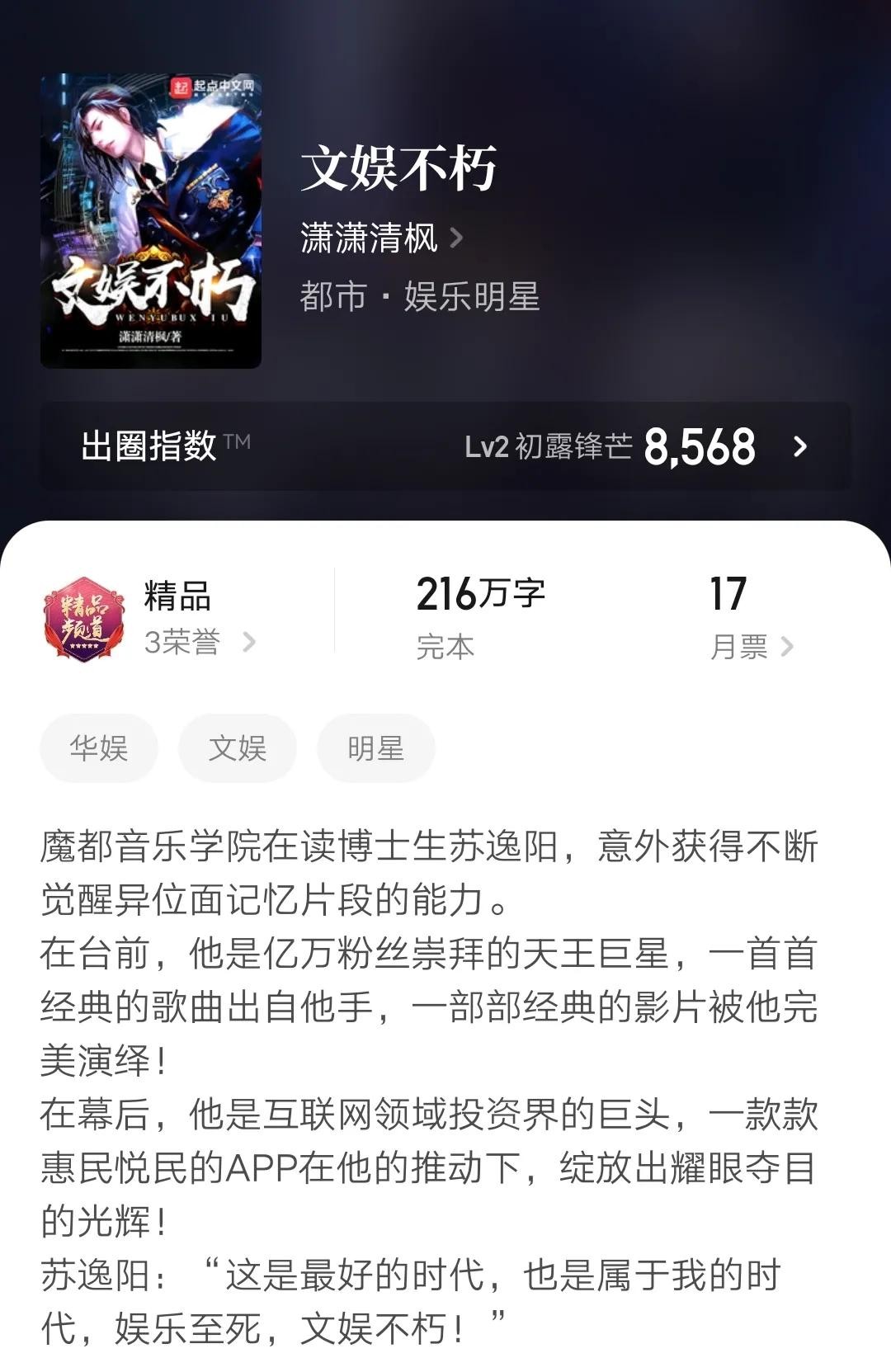Viewport: 891px width, 1372px height.
Task: Tap the 文娱不朽 book cover
Action: (151, 221)
